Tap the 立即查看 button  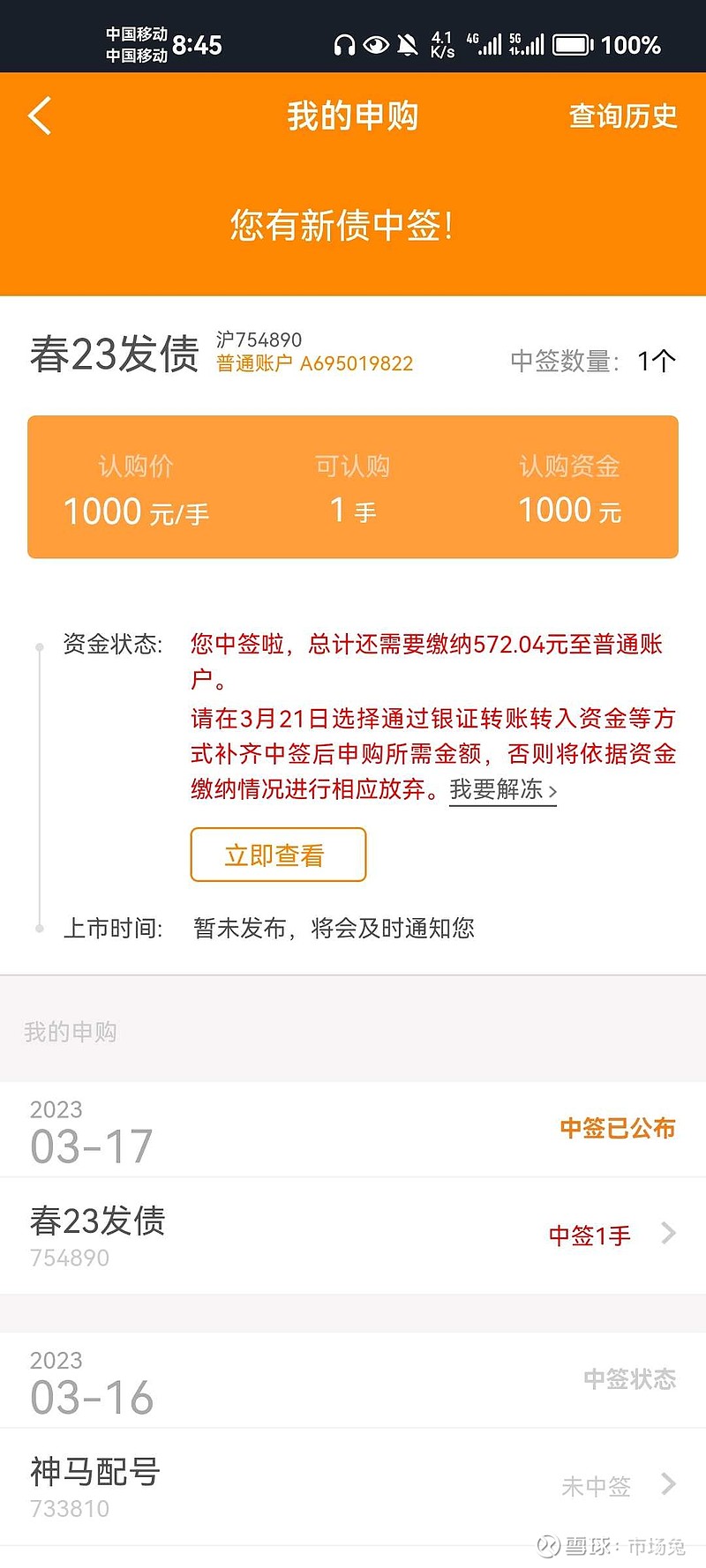pyautogui.click(x=278, y=855)
